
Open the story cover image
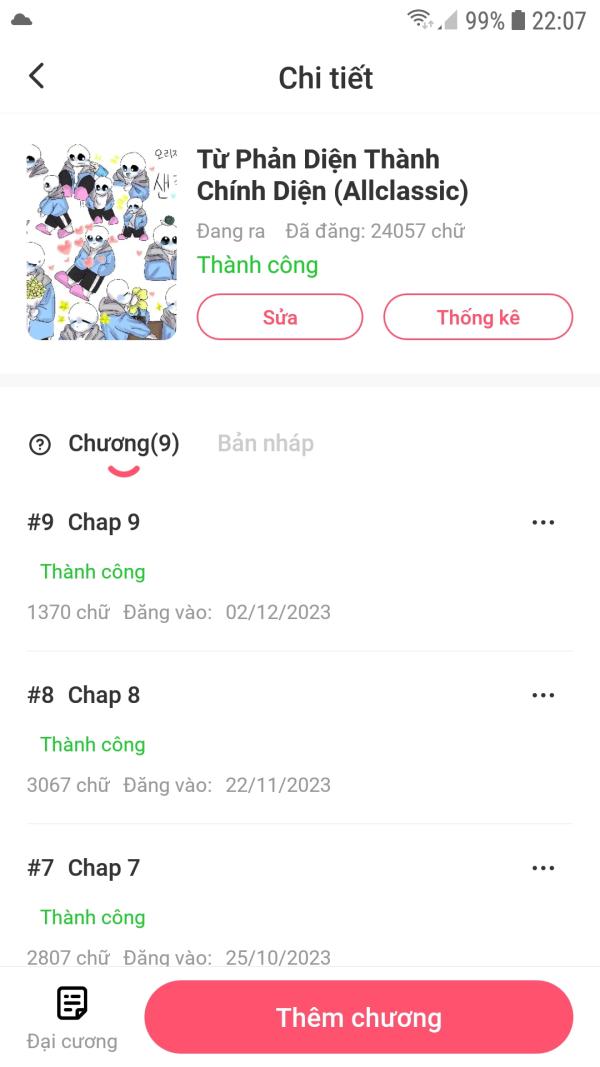[101, 243]
